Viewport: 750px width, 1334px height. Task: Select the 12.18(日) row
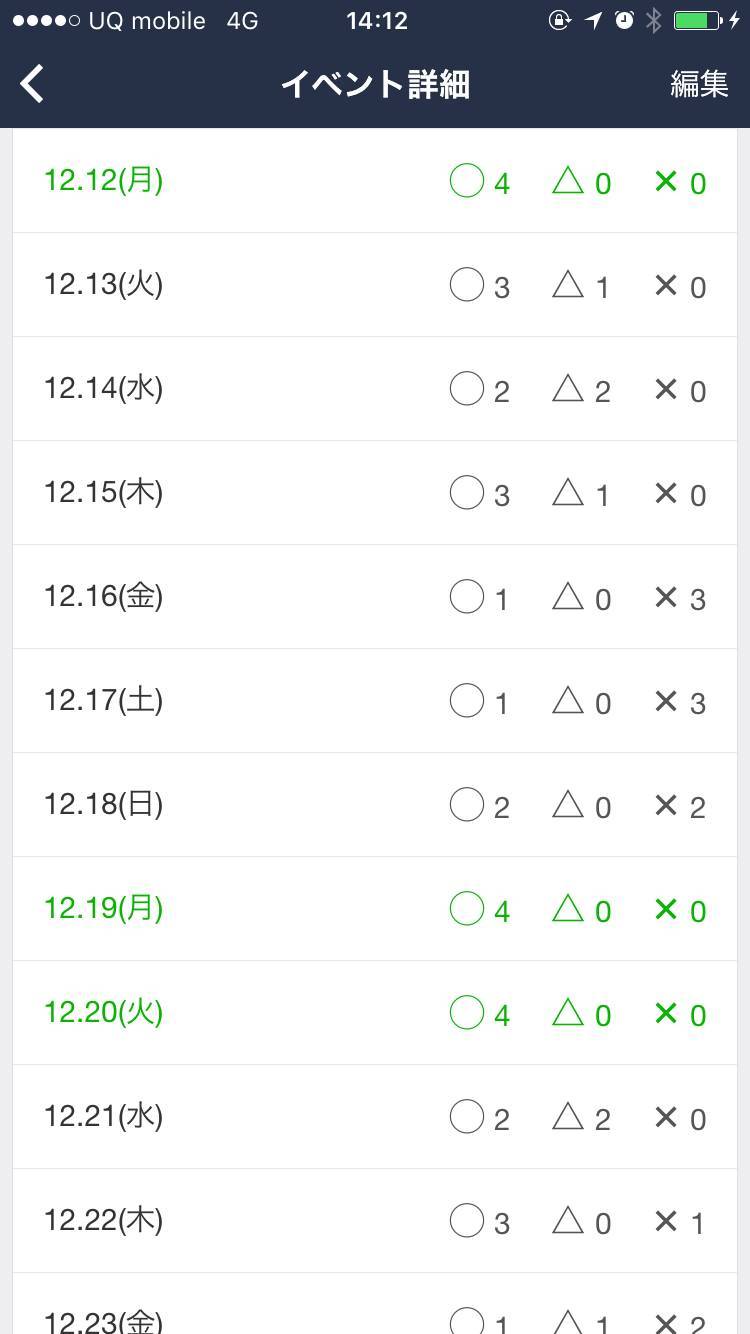375,805
